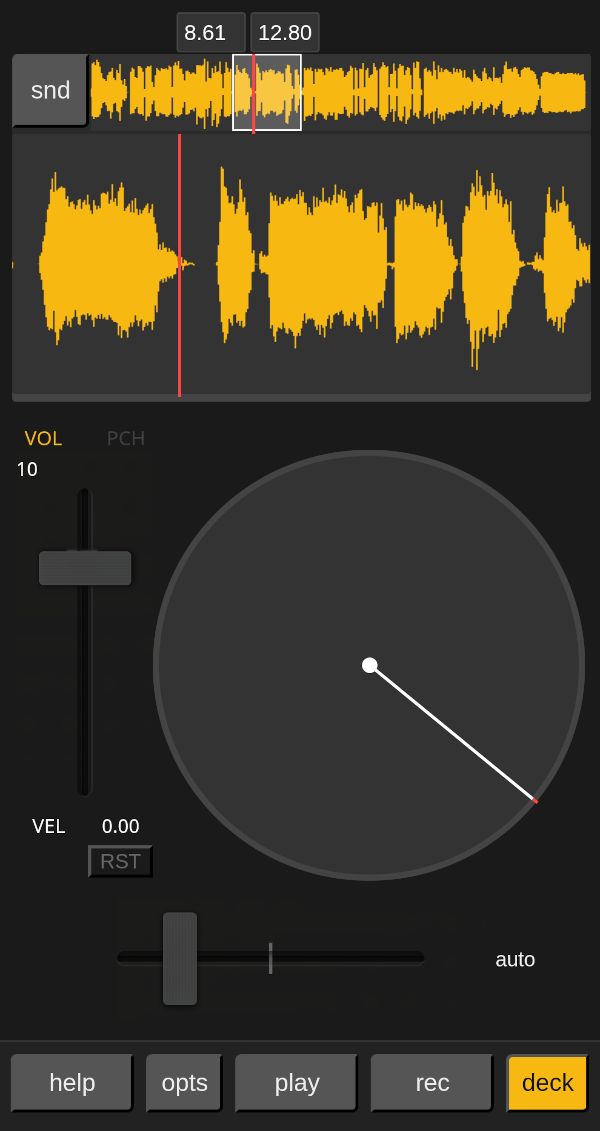Open the snd sound loader
The image size is (600, 1131).
tap(50, 91)
